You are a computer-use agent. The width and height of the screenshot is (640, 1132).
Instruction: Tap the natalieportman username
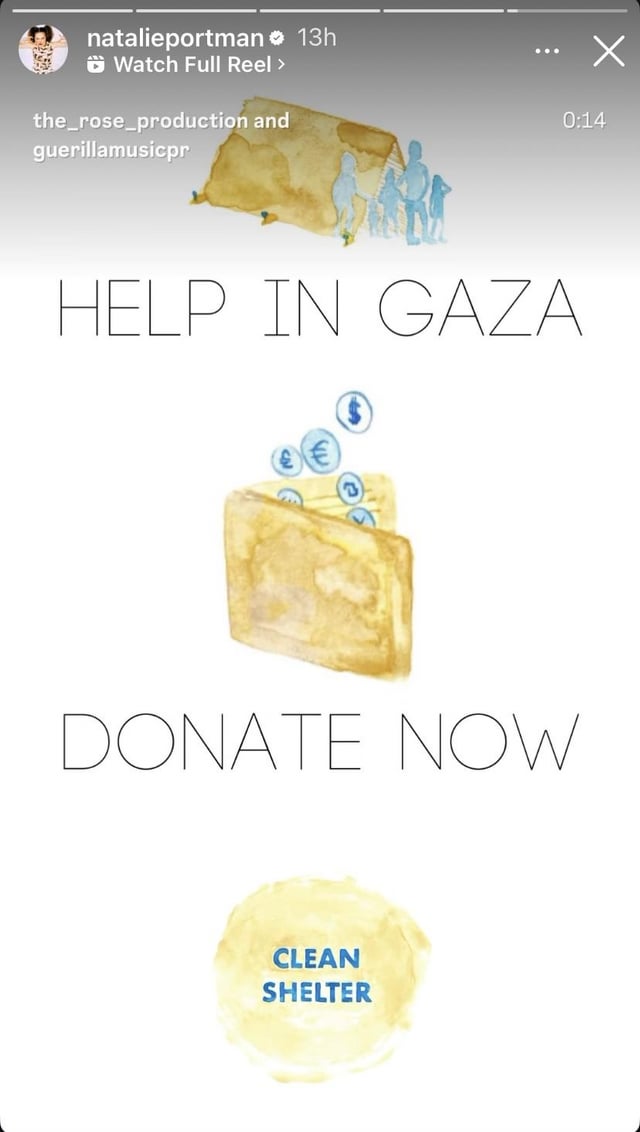tap(174, 38)
